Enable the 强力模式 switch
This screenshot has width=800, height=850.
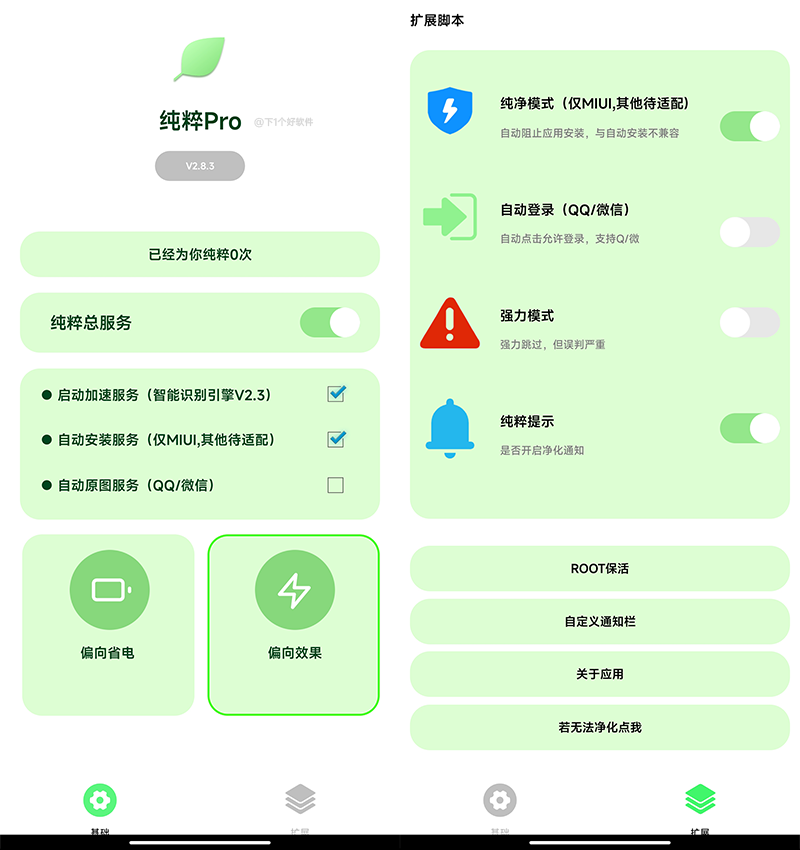(749, 322)
